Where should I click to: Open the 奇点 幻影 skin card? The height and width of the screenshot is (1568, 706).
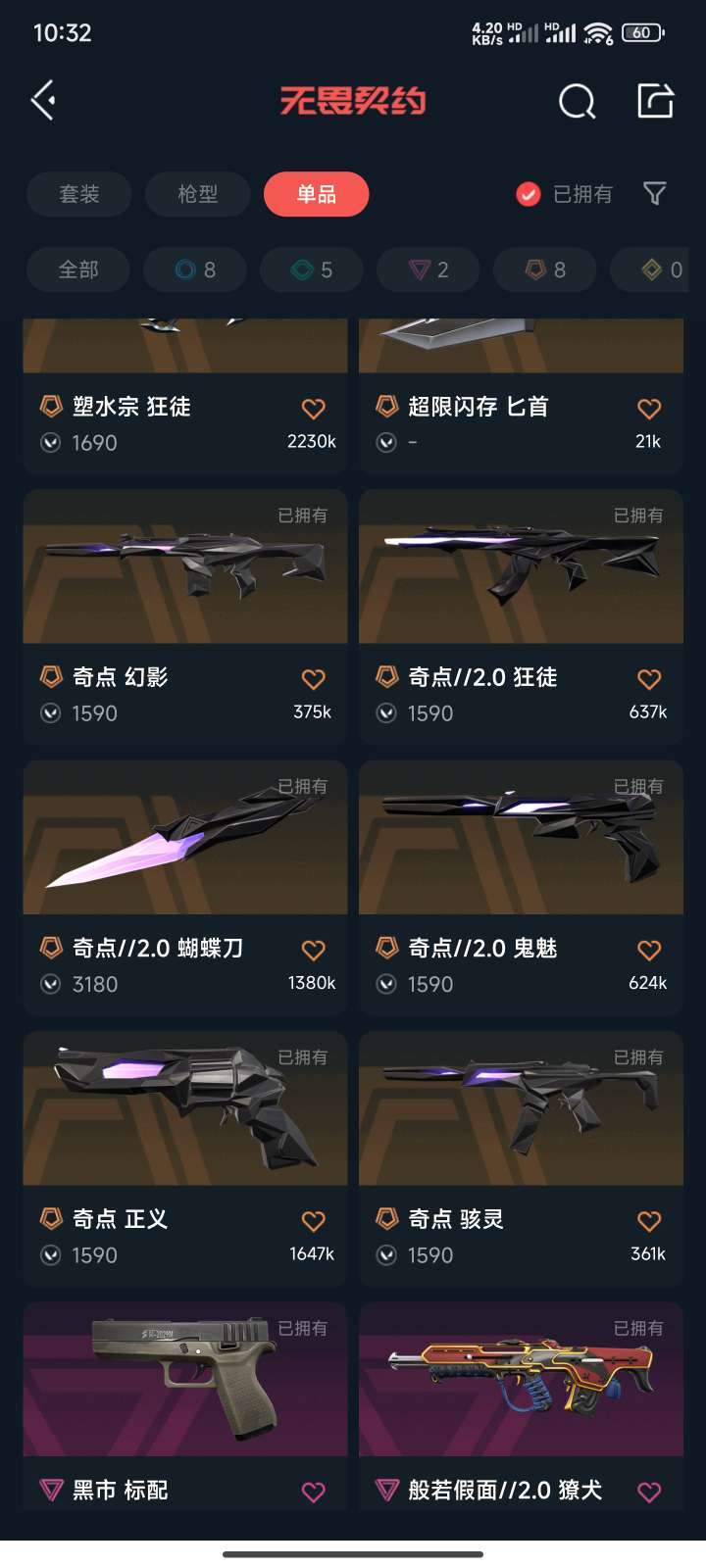pyautogui.click(x=185, y=617)
